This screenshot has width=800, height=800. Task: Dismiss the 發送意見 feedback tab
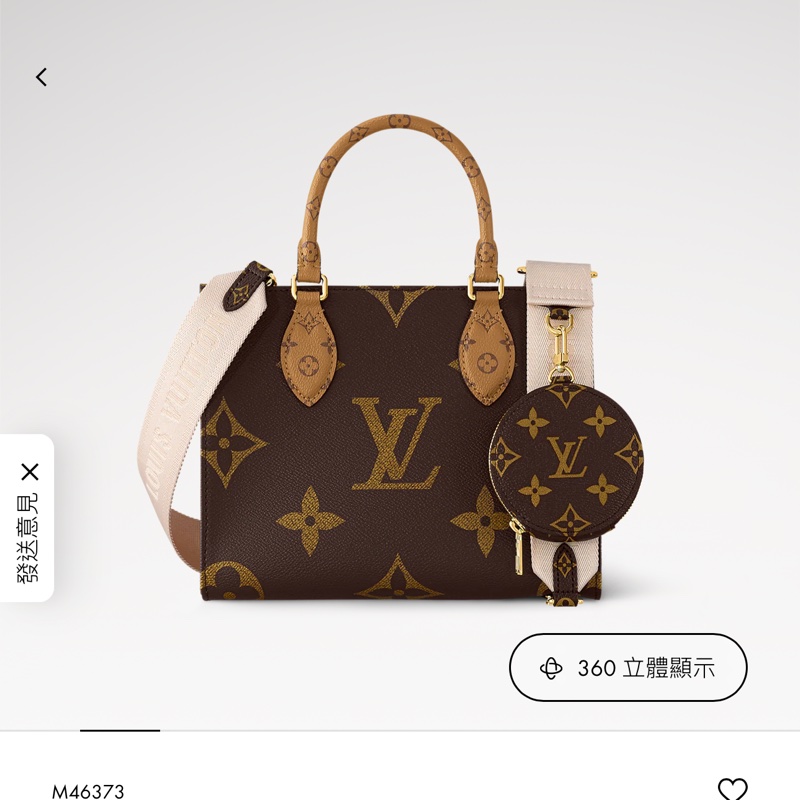click(30, 471)
